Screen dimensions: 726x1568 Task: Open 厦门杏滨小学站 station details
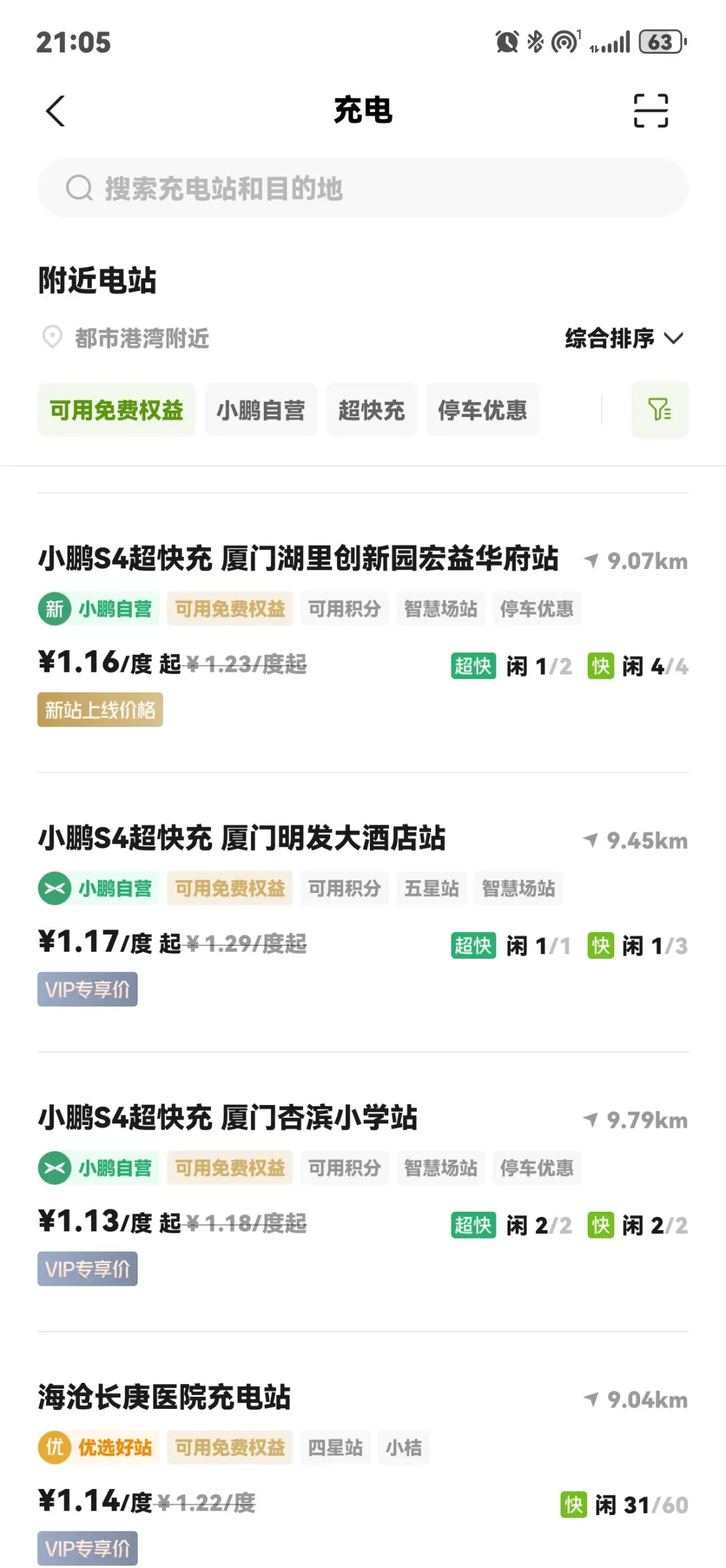(362, 1192)
